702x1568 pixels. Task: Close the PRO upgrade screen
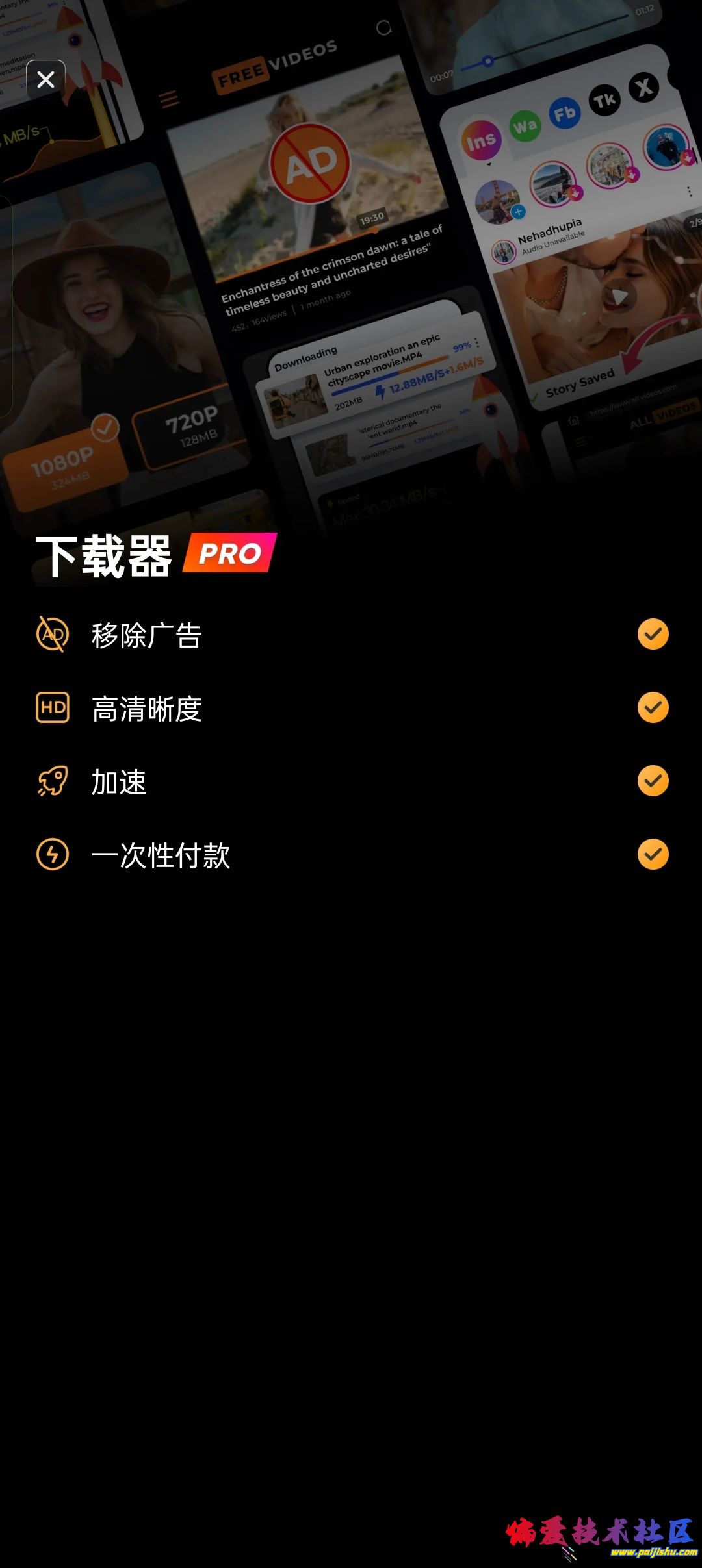coord(45,79)
